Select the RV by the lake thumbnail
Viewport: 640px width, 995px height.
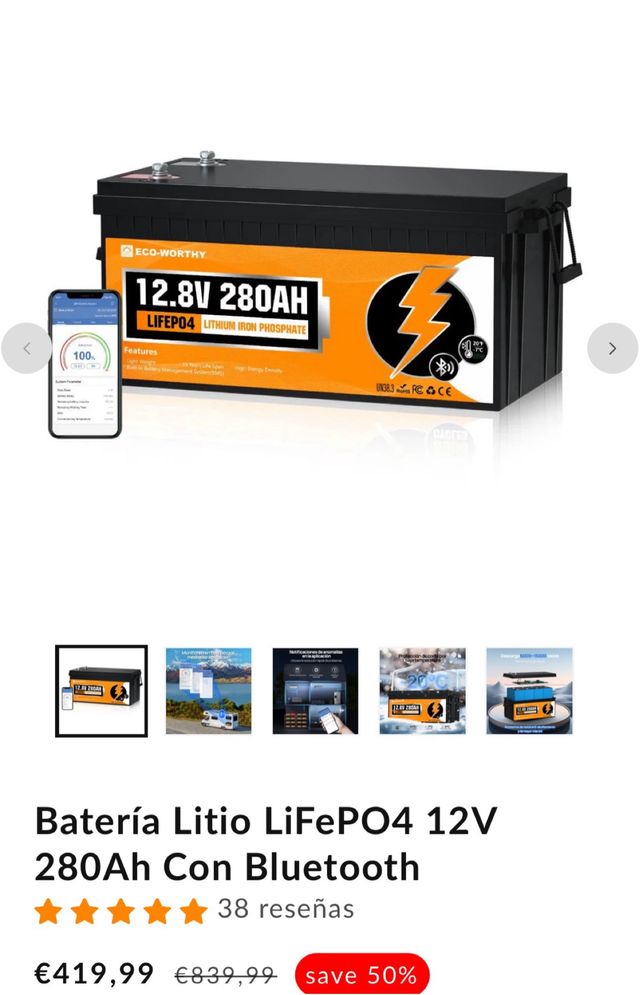click(208, 691)
